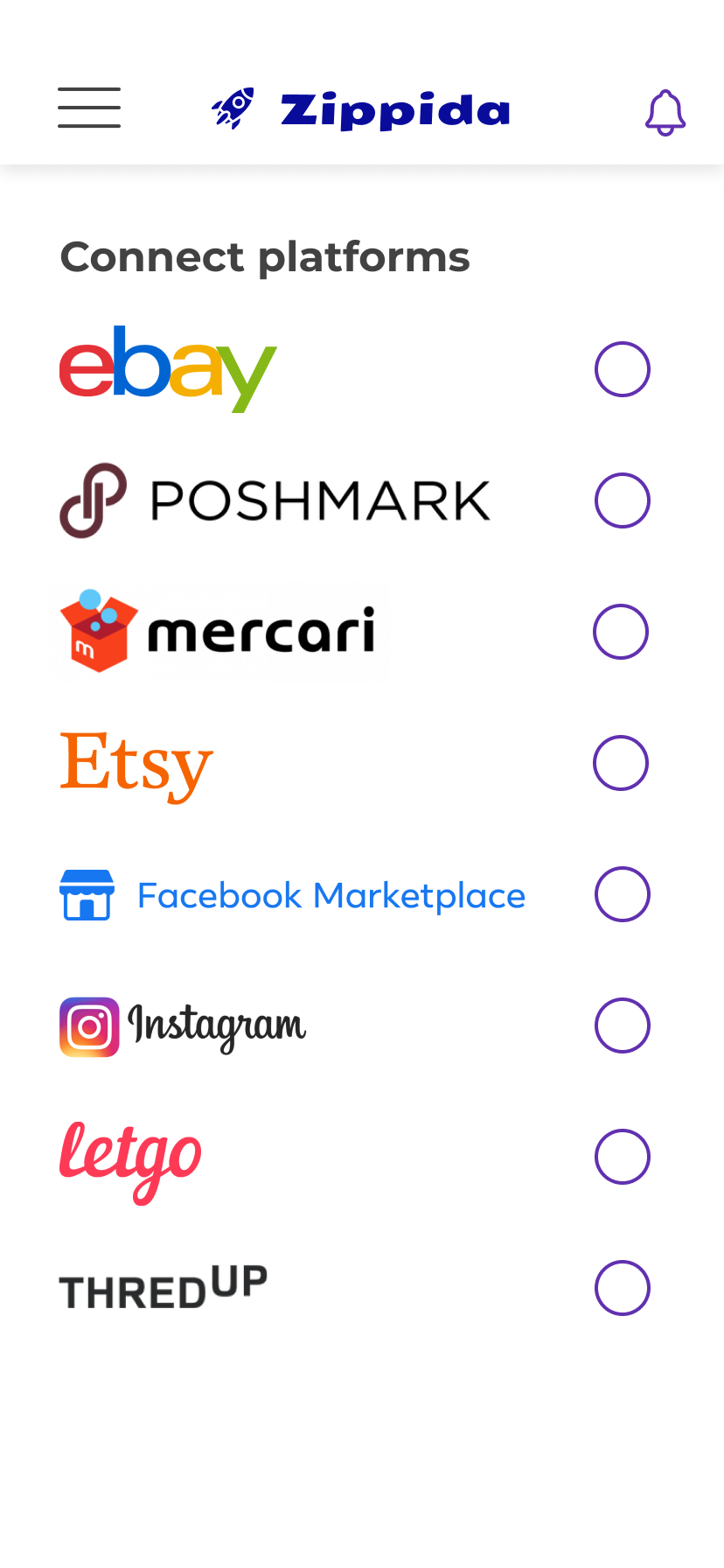Choose thredUP to connect

tap(623, 1288)
